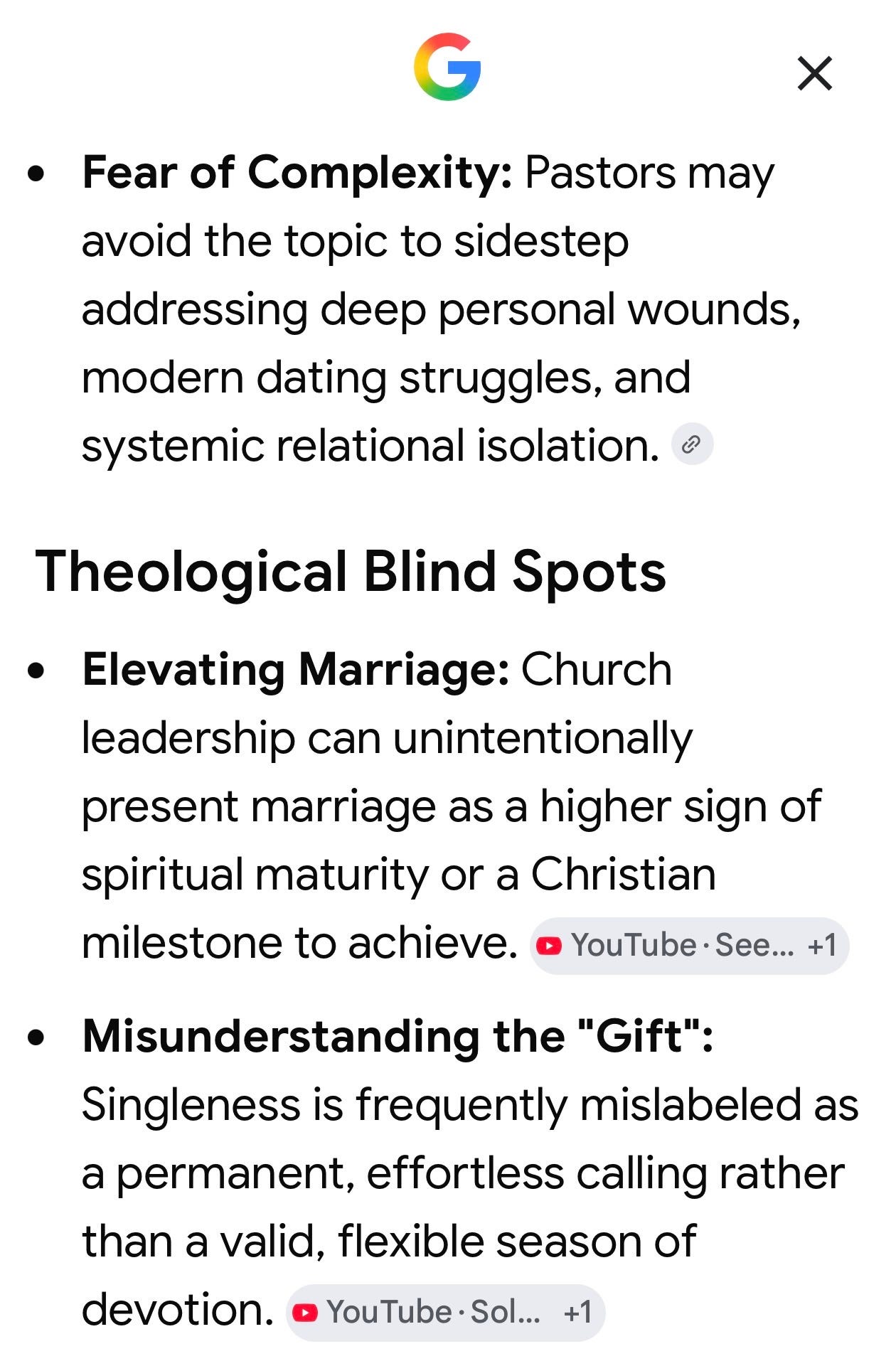Open YouTube See... source chip
896x1366 pixels.
689,945
